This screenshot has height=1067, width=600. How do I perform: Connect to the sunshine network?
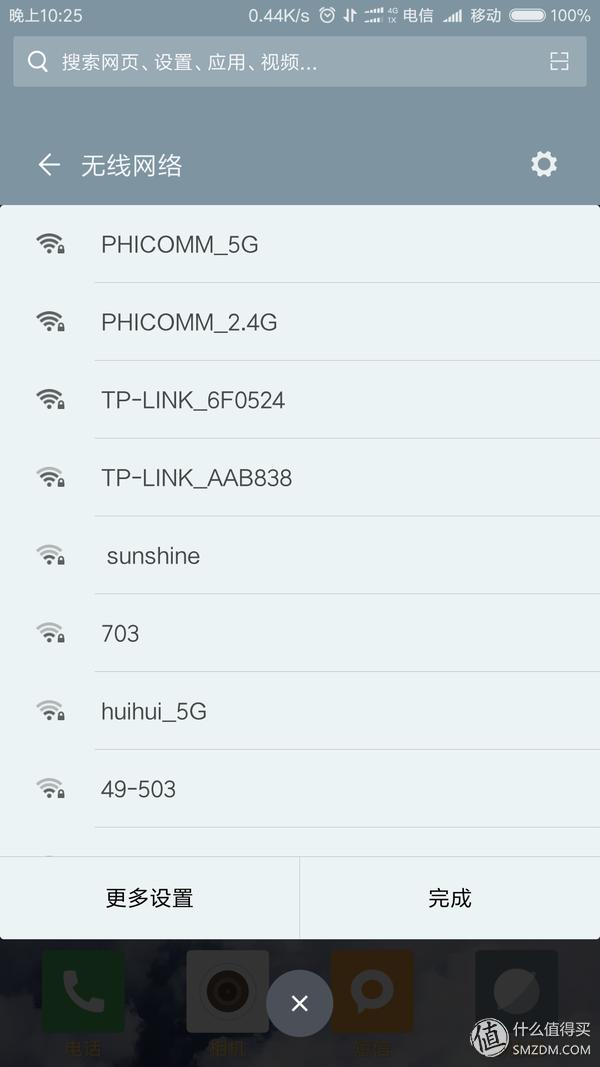pos(300,556)
